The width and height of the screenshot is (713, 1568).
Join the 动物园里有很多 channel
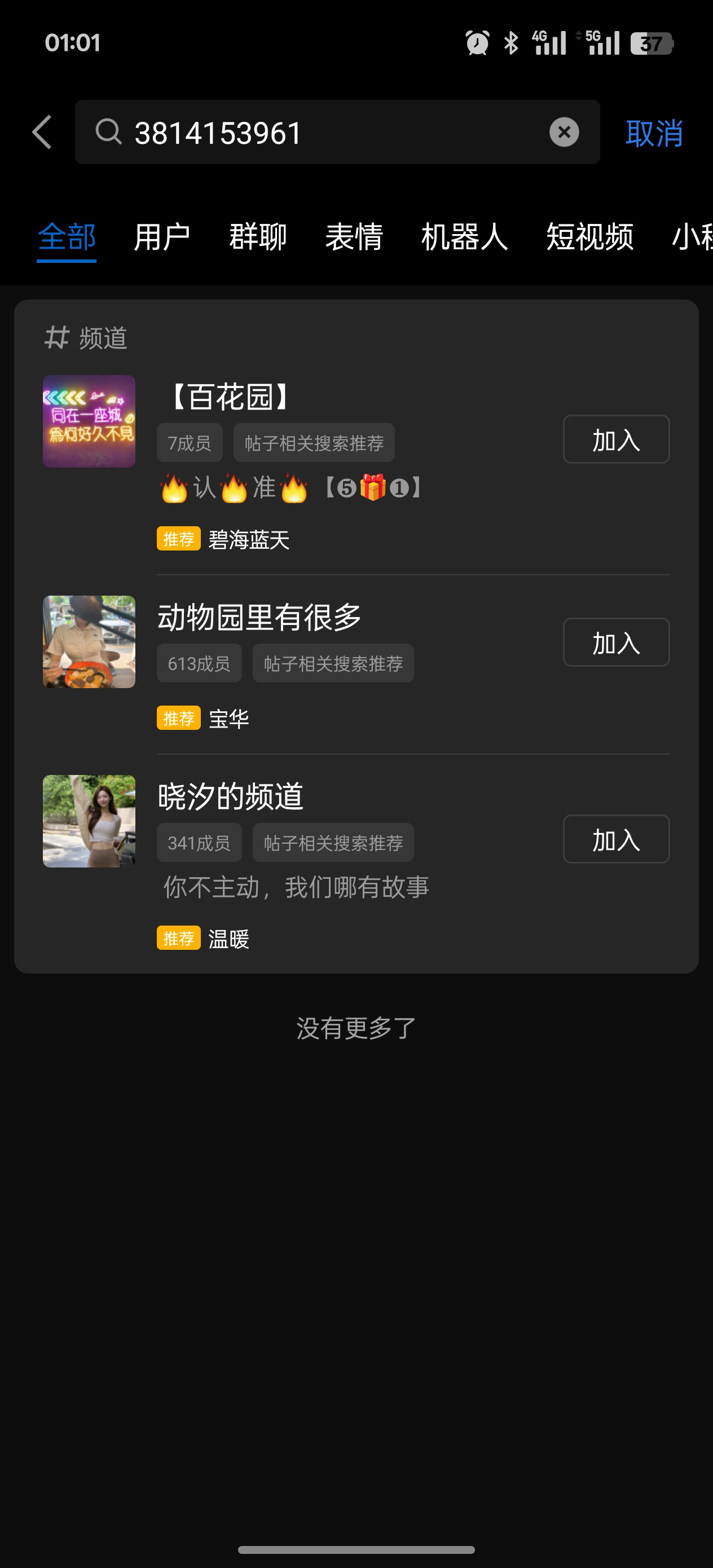tap(615, 643)
